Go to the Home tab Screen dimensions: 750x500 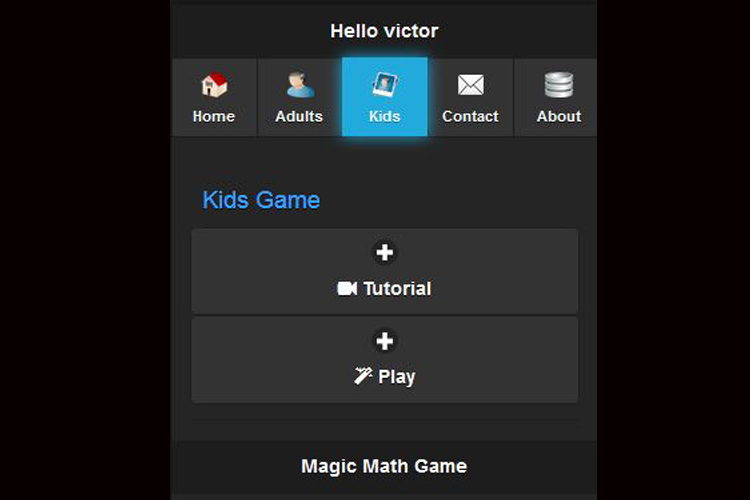click(x=213, y=98)
